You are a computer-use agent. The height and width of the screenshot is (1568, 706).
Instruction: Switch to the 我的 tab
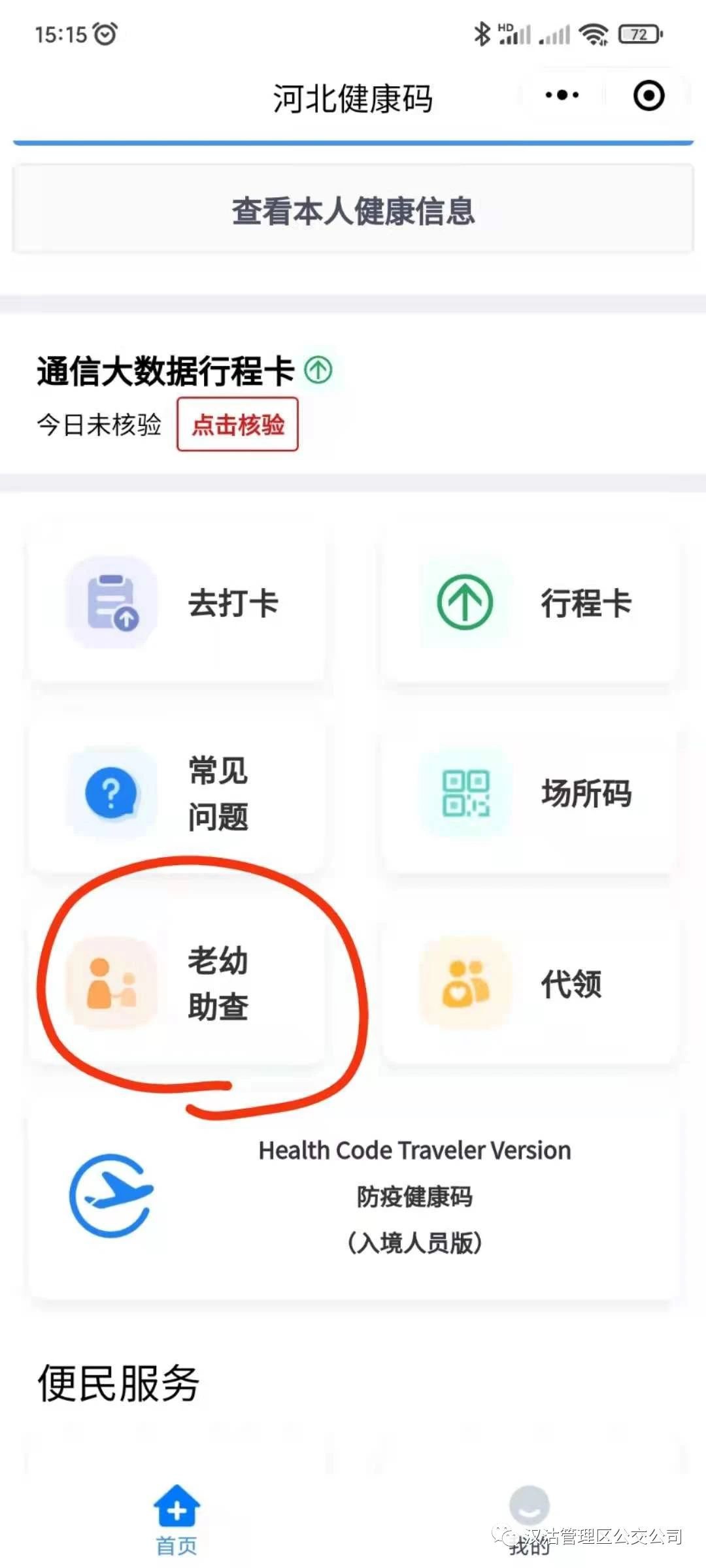pos(529,1520)
